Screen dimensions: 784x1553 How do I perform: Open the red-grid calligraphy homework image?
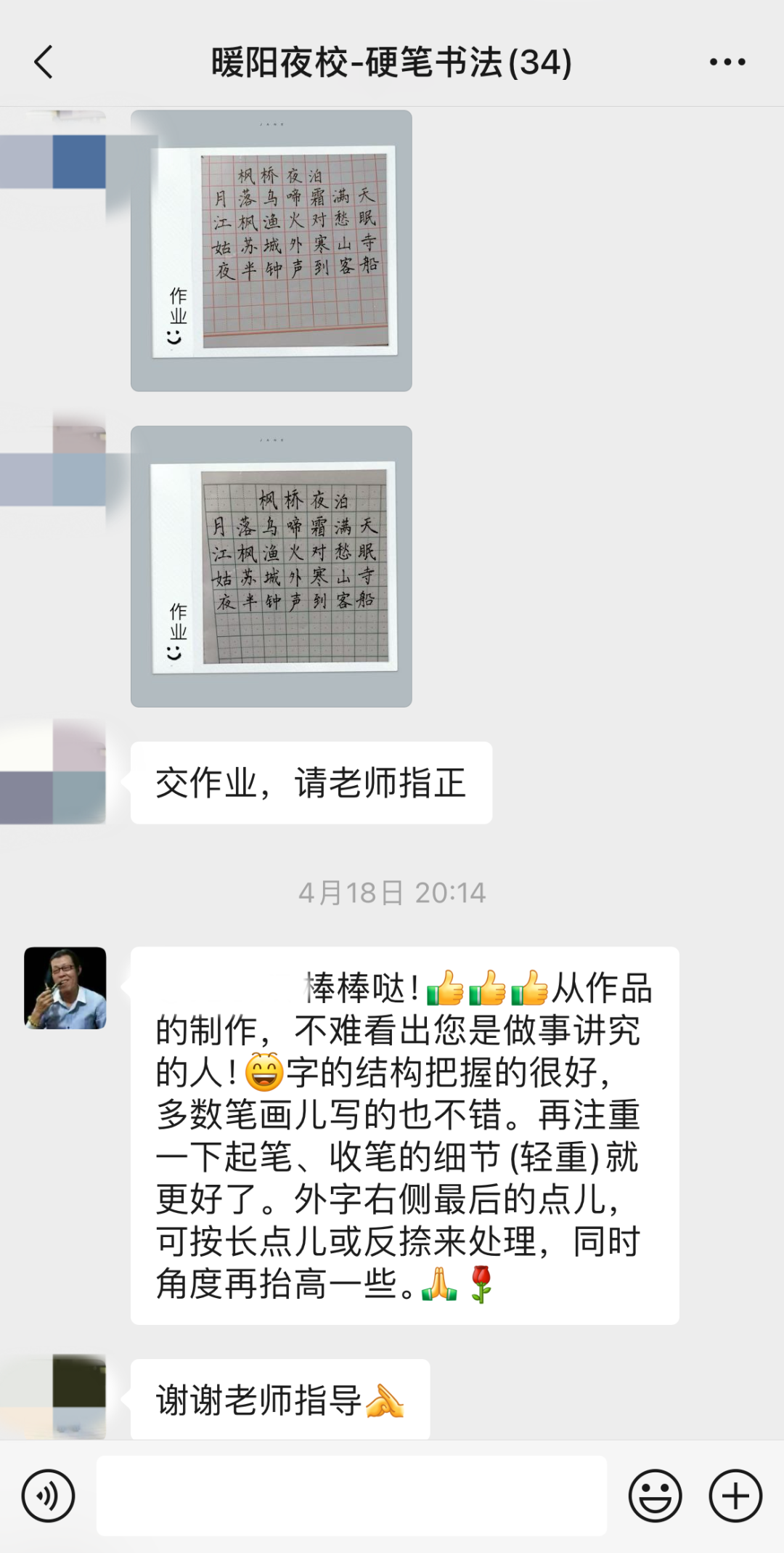pyautogui.click(x=271, y=251)
